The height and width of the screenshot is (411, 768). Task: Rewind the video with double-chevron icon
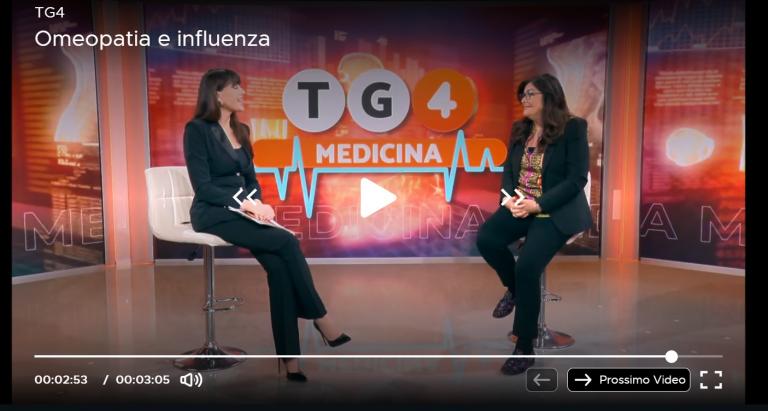click(x=244, y=197)
